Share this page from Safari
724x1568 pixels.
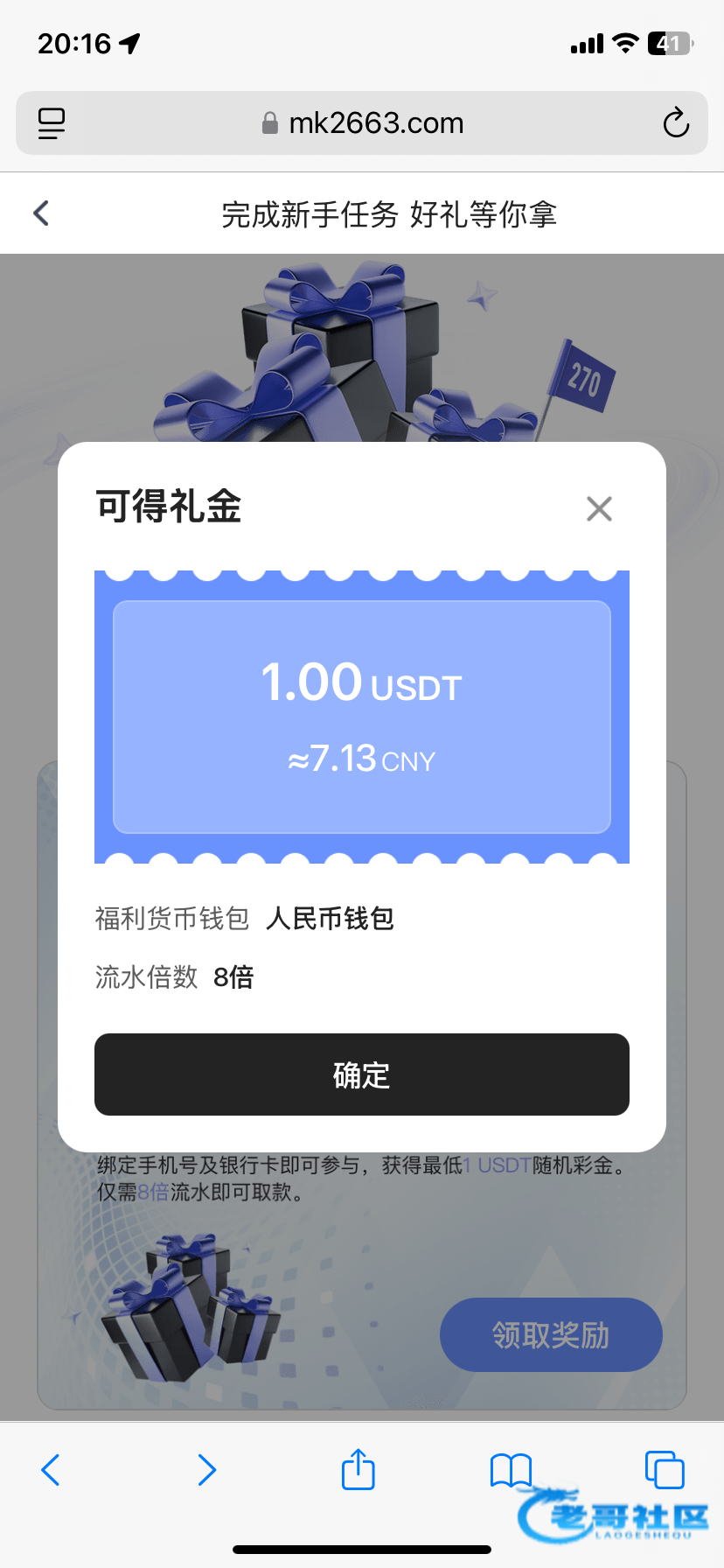pos(358,1470)
